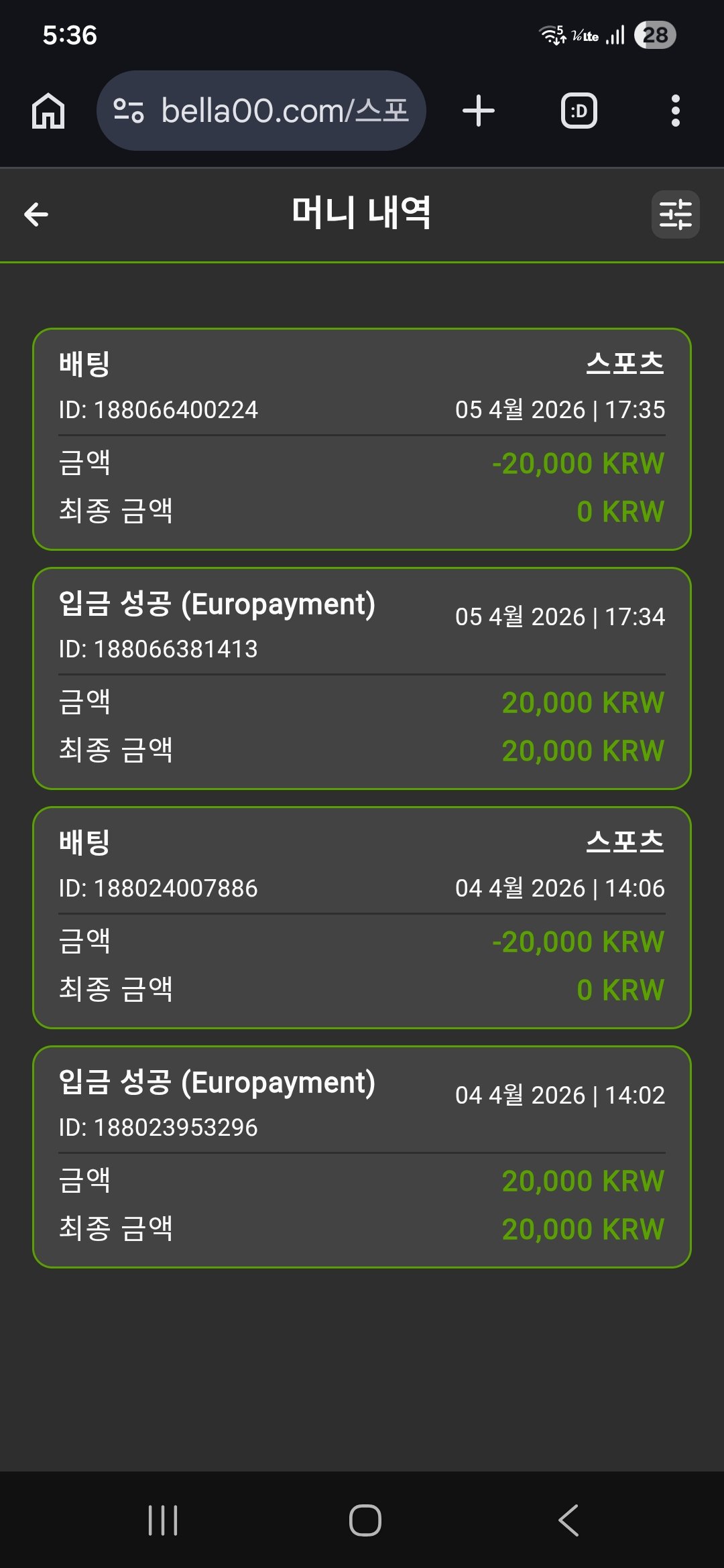Screen dimensions: 724x1568
Task: Tap the system back button
Action: (568, 1520)
